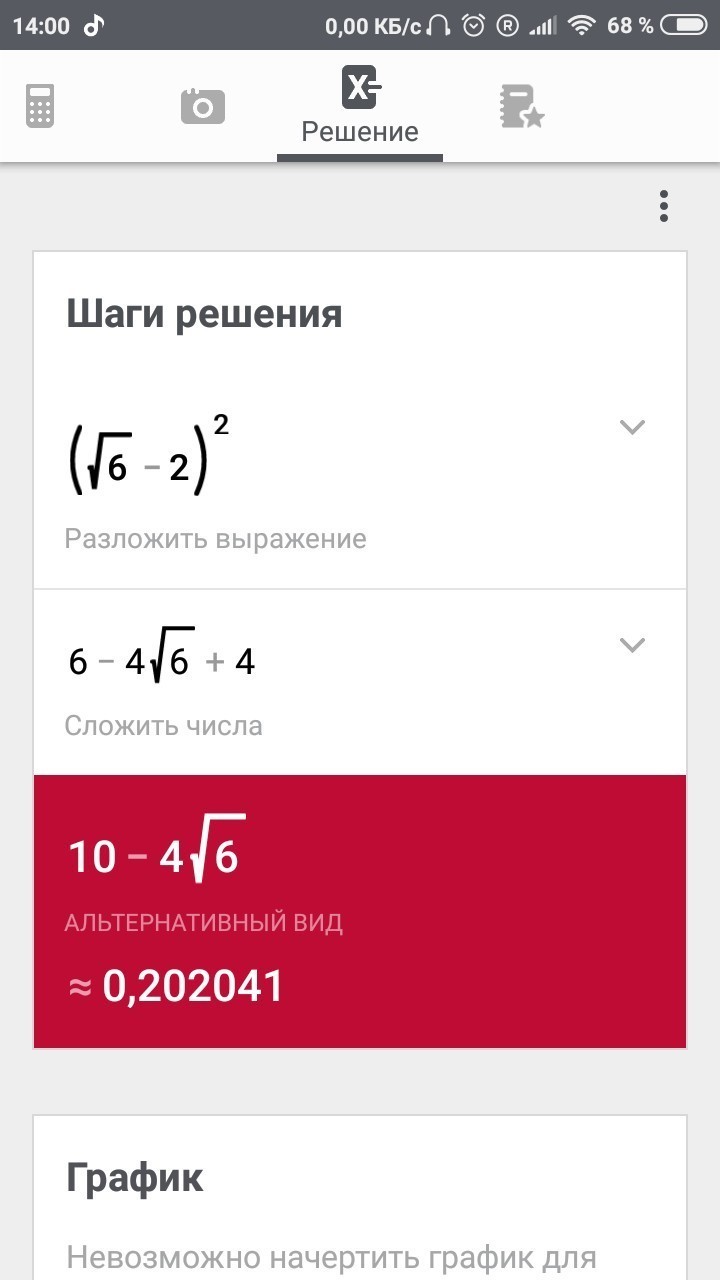Screen dimensions: 720x1280
Task: Open the camera tab
Action: pyautogui.click(x=202, y=106)
